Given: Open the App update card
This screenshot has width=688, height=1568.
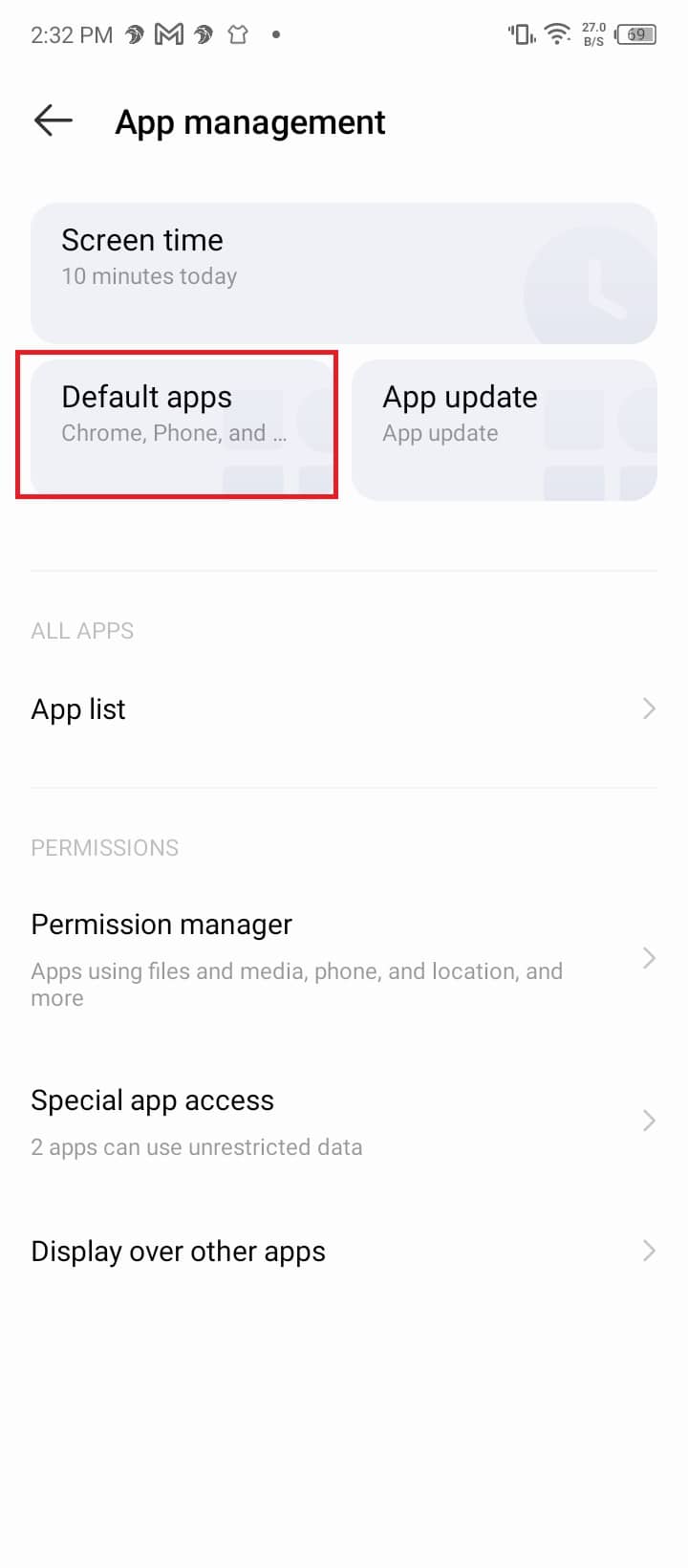Looking at the screenshot, I should tap(505, 428).
